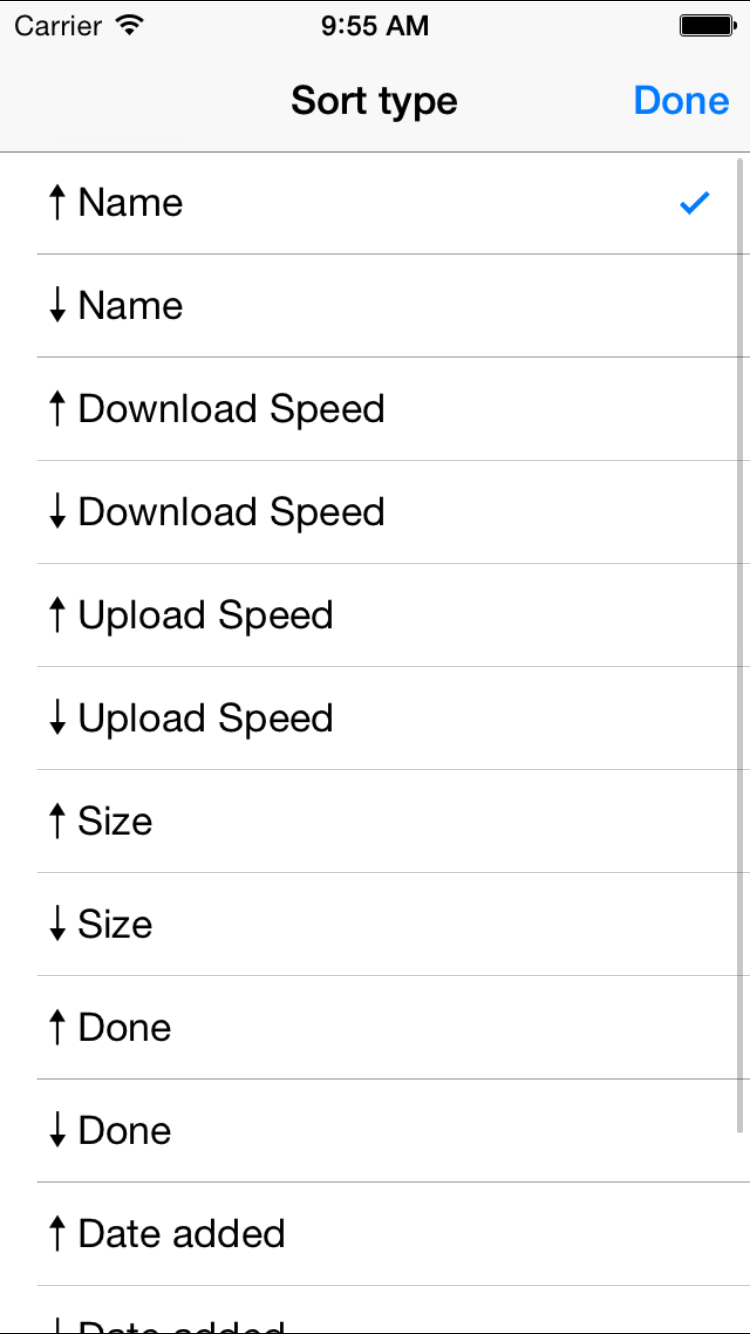
Task: Sort by ascending Download Speed
Action: (375, 409)
